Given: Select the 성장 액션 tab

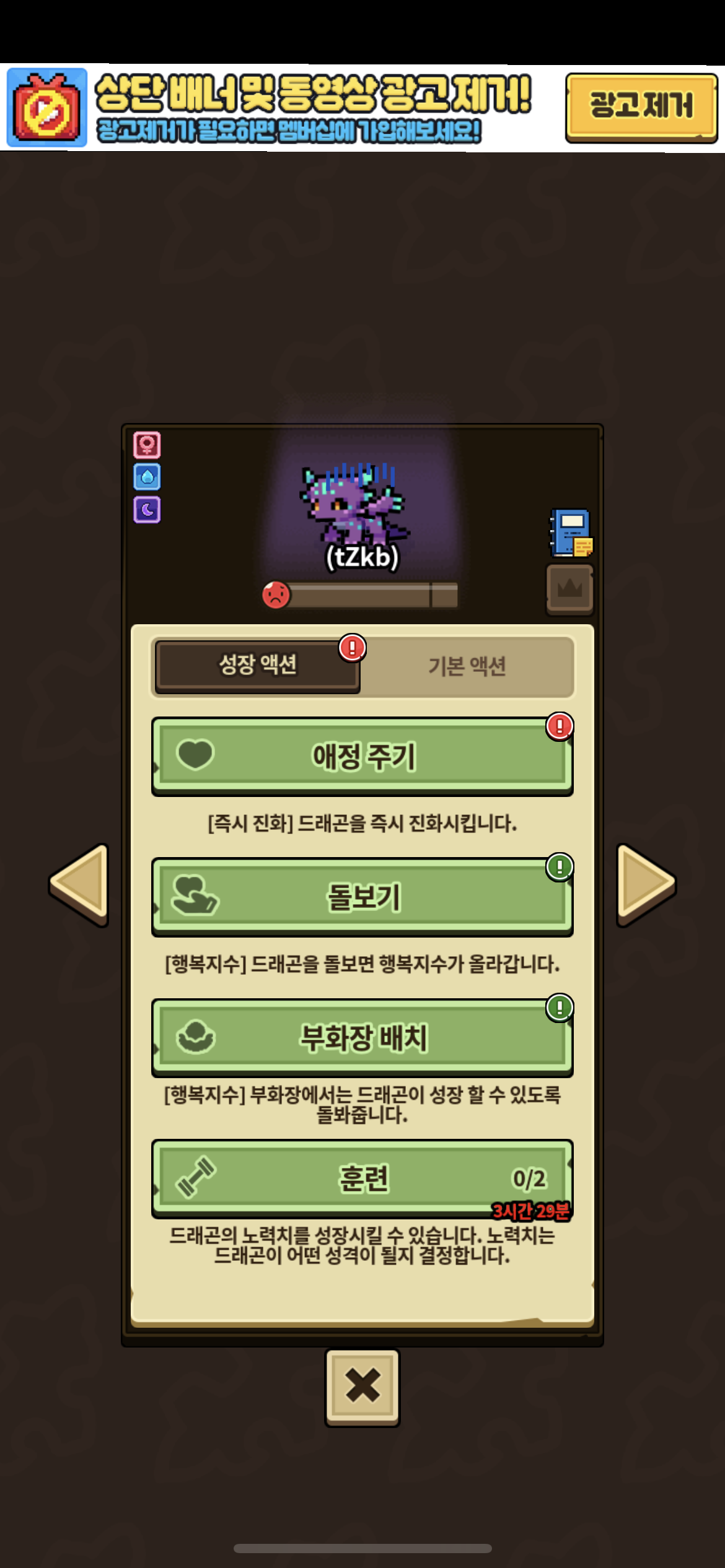Looking at the screenshot, I should 257,665.
